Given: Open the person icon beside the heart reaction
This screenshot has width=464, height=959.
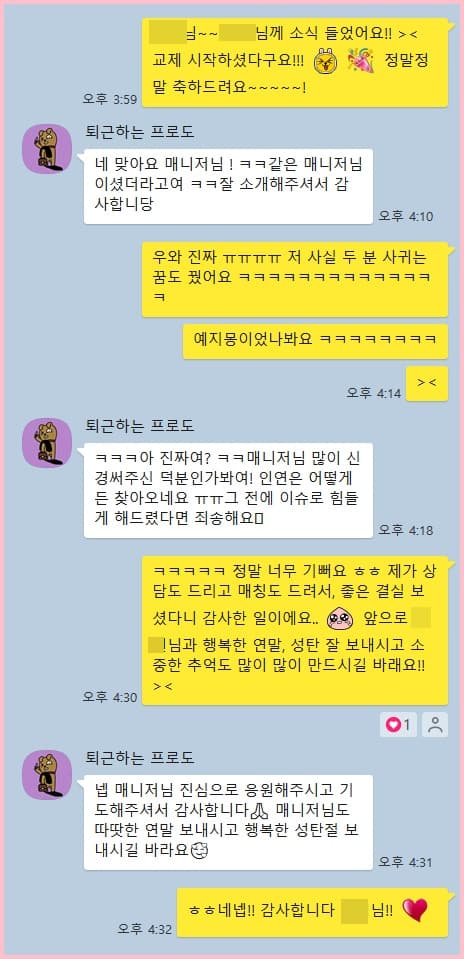Looking at the screenshot, I should 435,725.
